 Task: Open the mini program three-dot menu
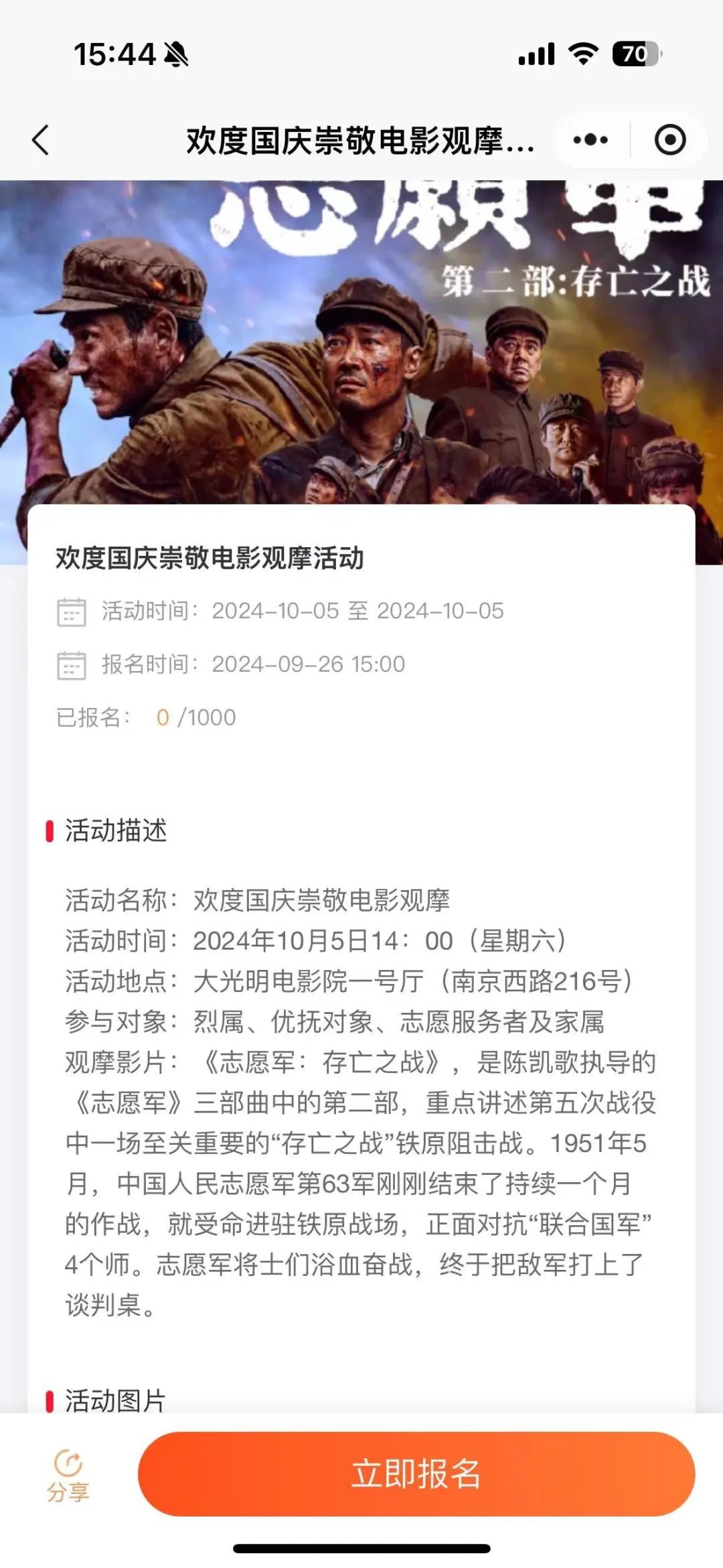pos(590,140)
